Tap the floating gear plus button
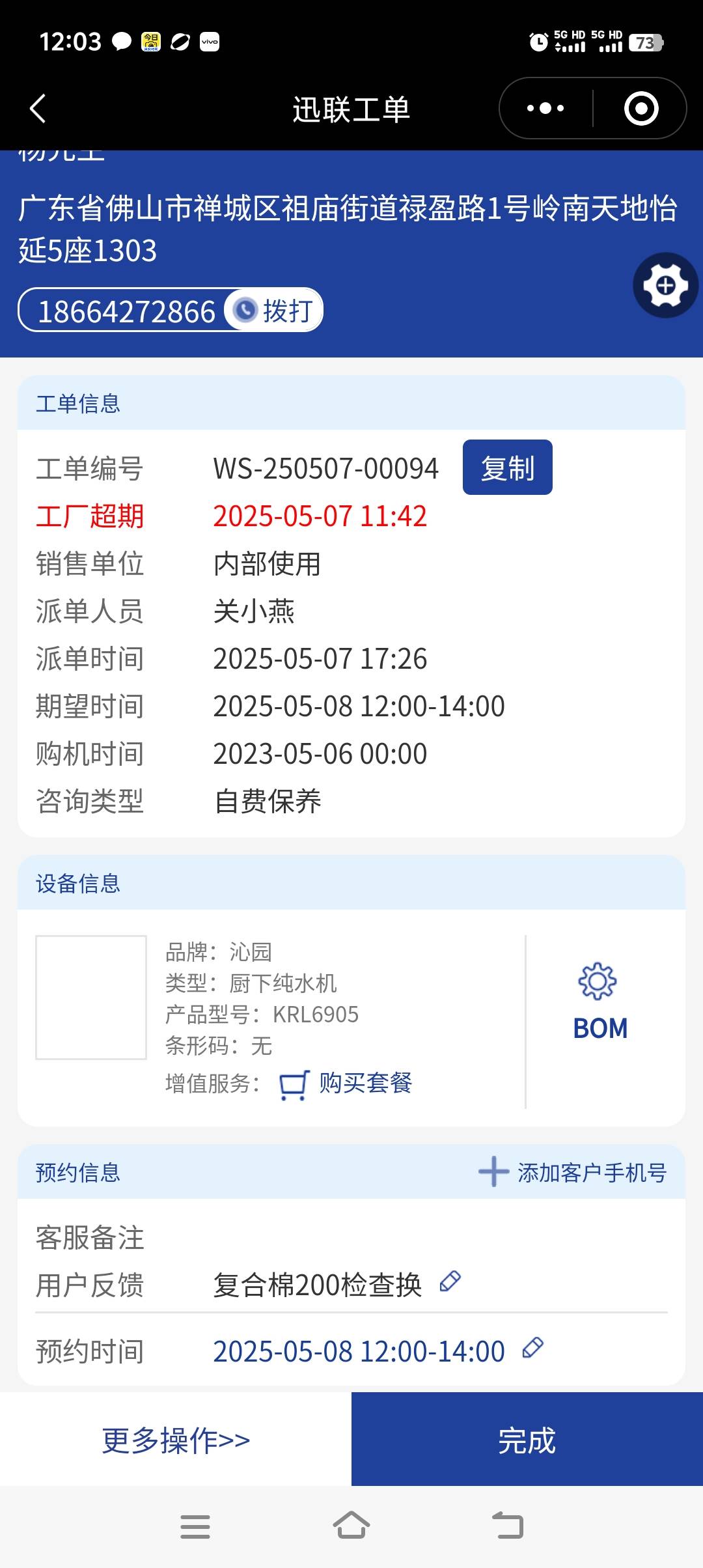 coord(665,285)
